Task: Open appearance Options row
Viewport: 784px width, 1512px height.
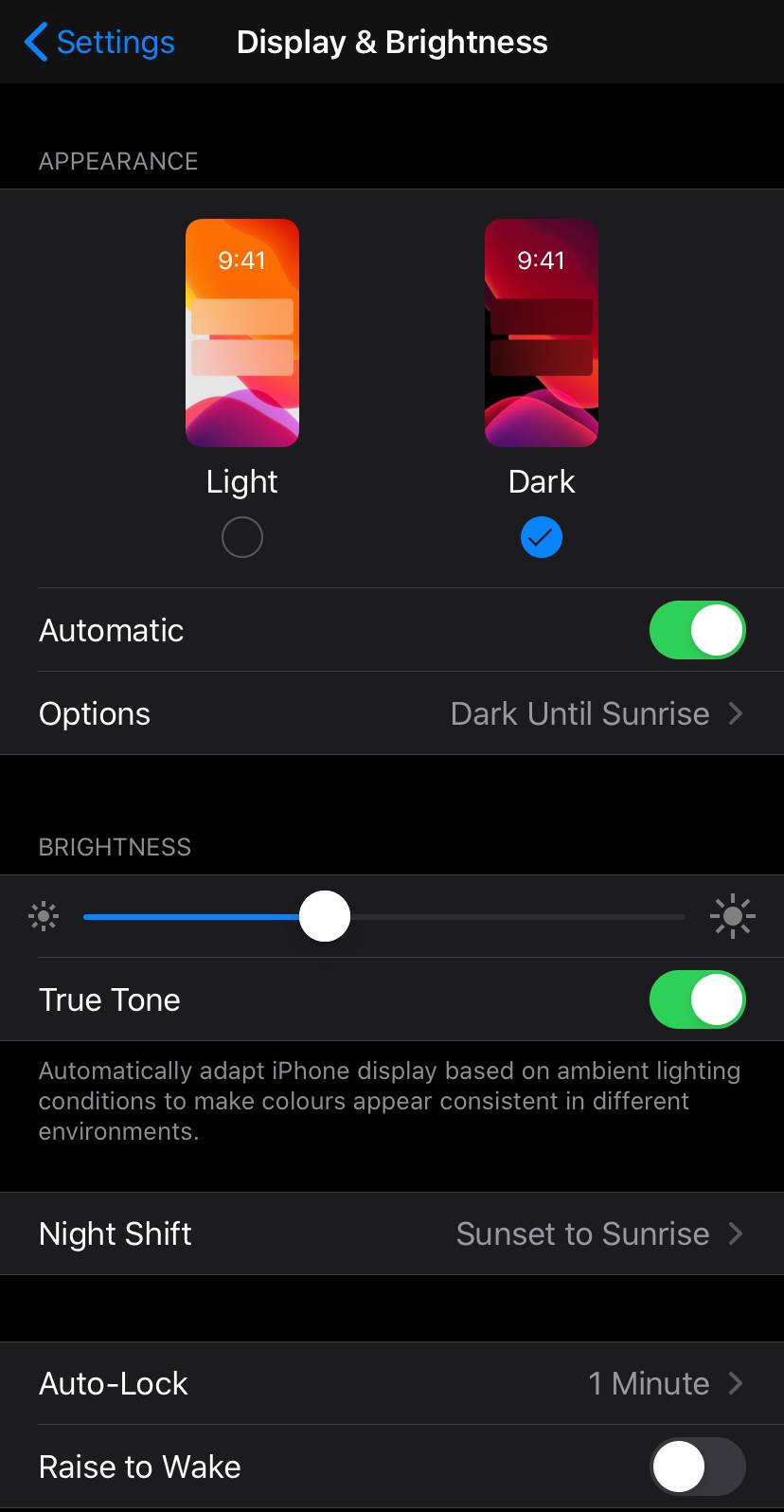Action: [x=392, y=713]
